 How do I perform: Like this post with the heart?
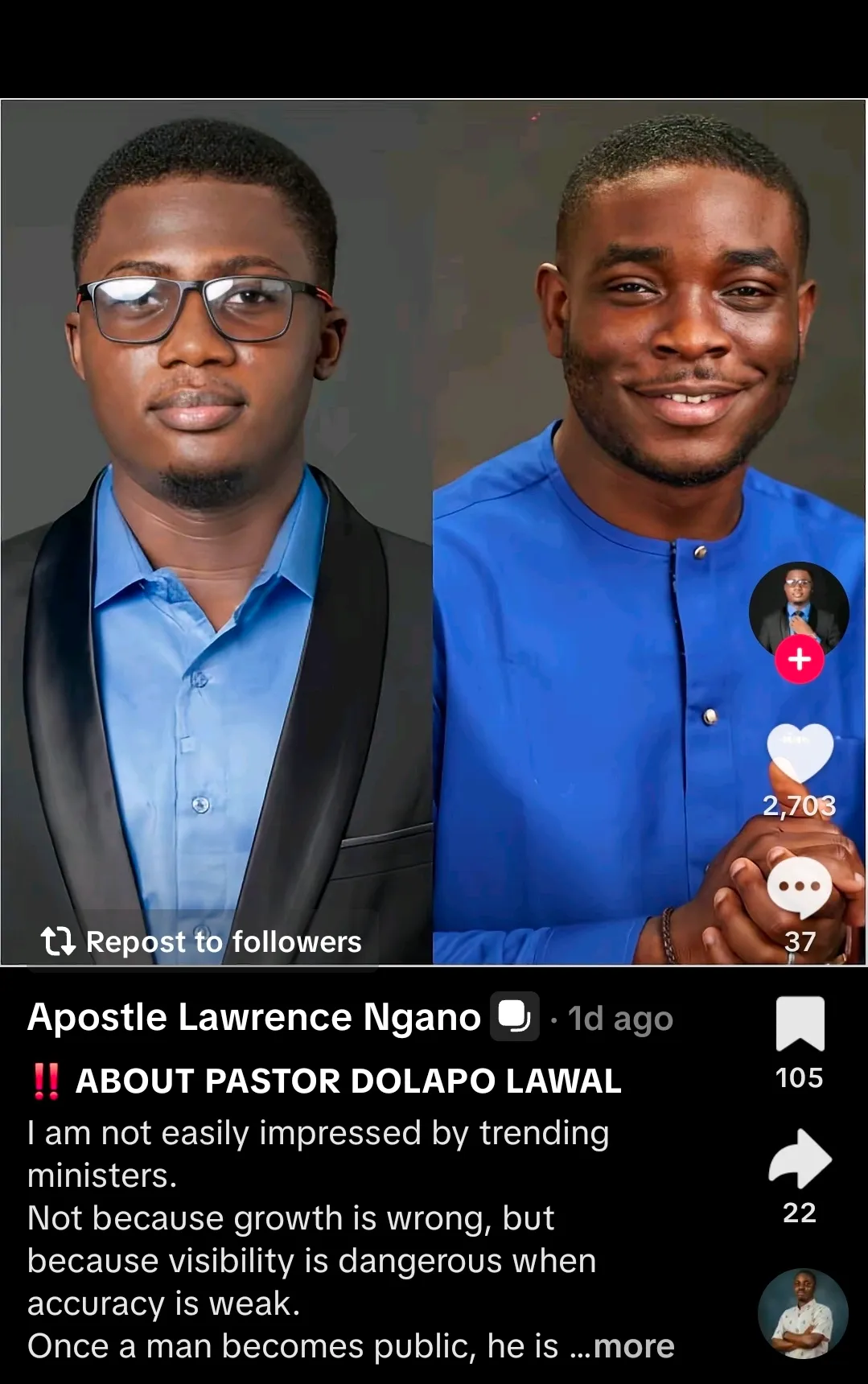tap(799, 753)
